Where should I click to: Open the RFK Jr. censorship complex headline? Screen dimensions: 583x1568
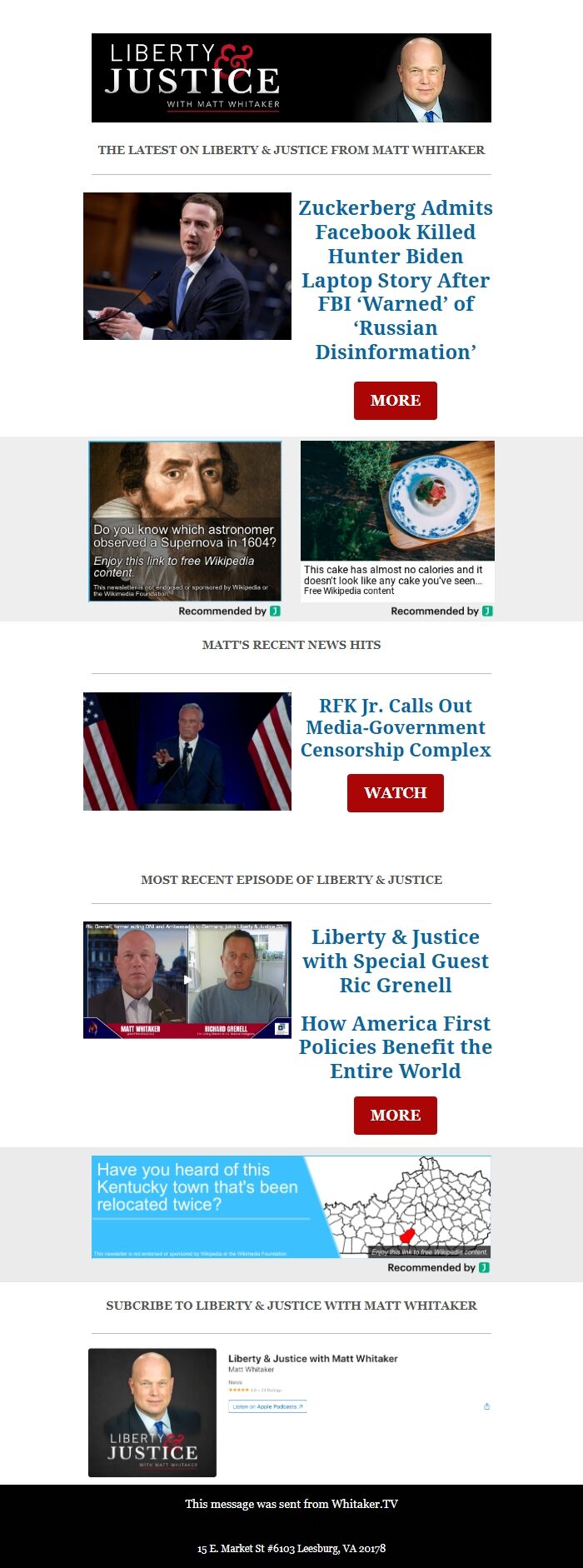point(395,727)
